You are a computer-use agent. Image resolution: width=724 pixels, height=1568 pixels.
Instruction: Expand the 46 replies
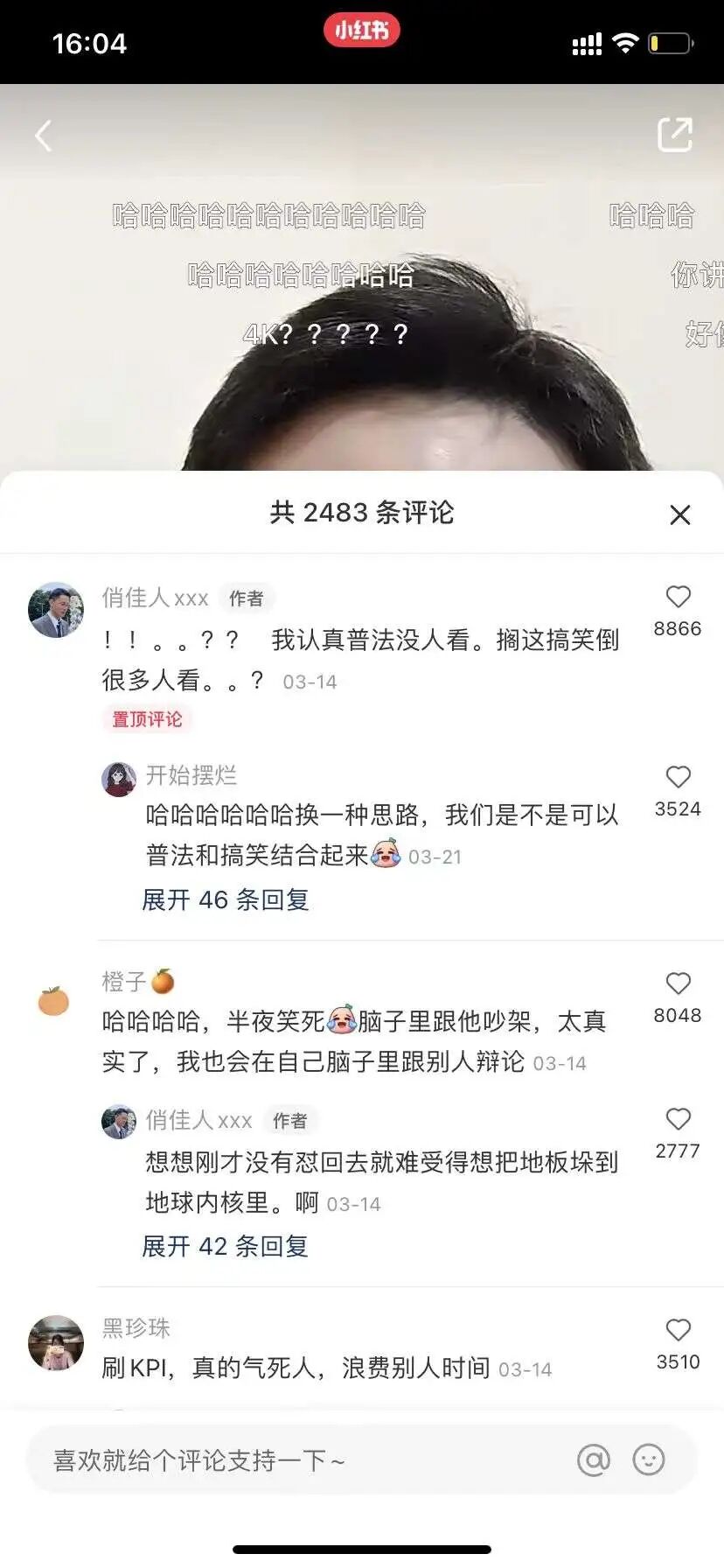coord(226,899)
